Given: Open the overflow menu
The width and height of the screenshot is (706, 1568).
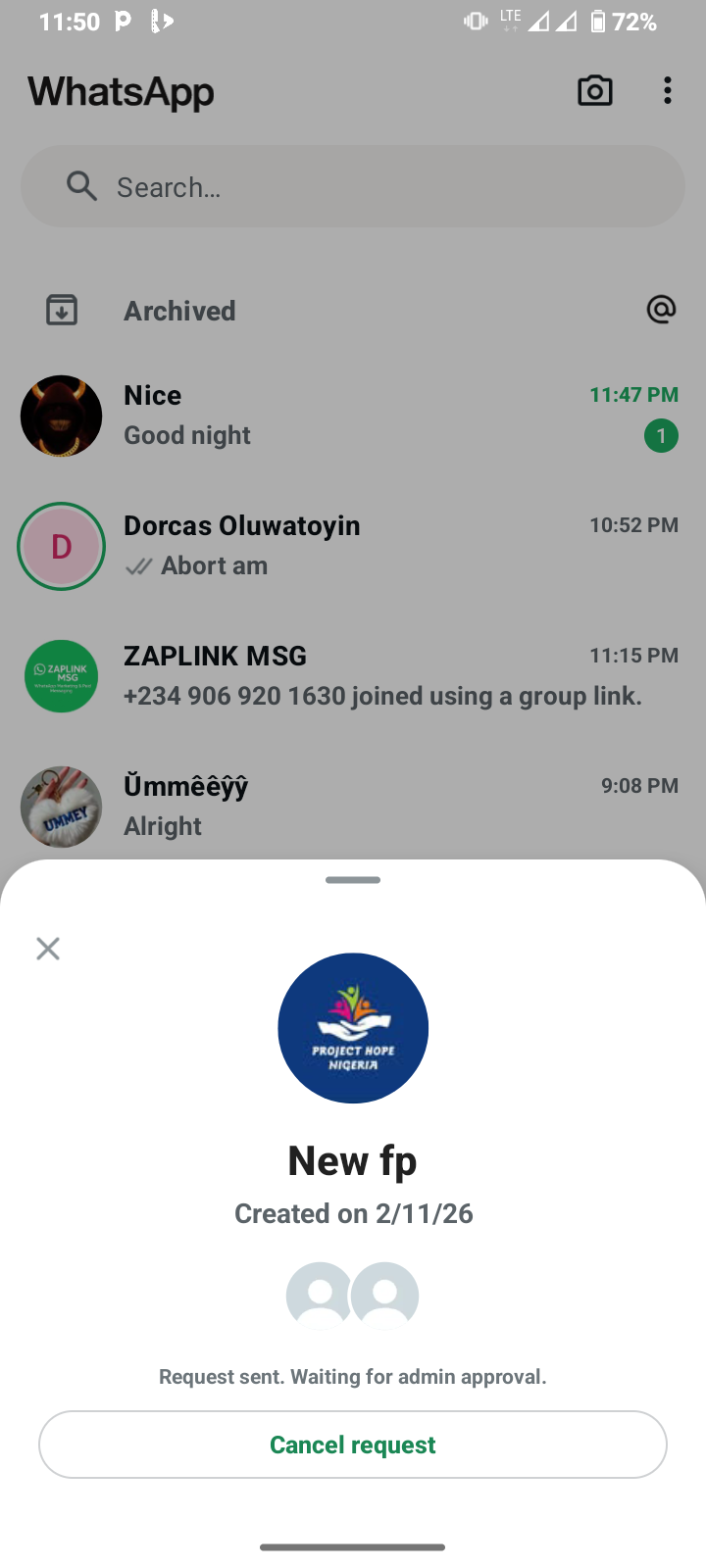Looking at the screenshot, I should click(x=668, y=91).
